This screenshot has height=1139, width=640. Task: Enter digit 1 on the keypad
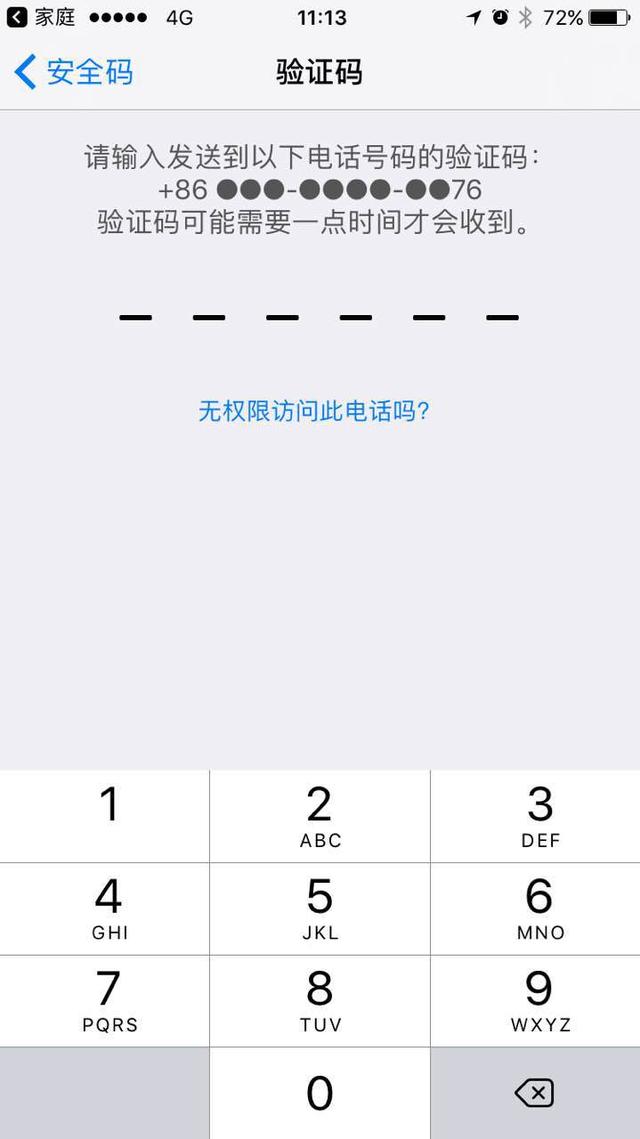105,816
